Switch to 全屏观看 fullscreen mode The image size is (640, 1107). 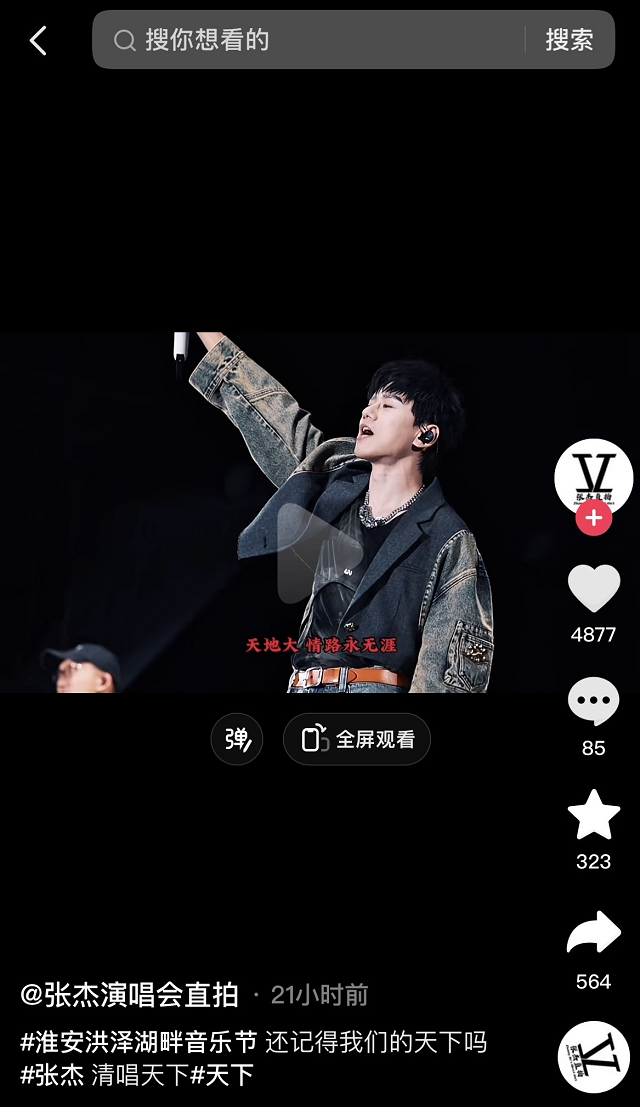(x=357, y=740)
